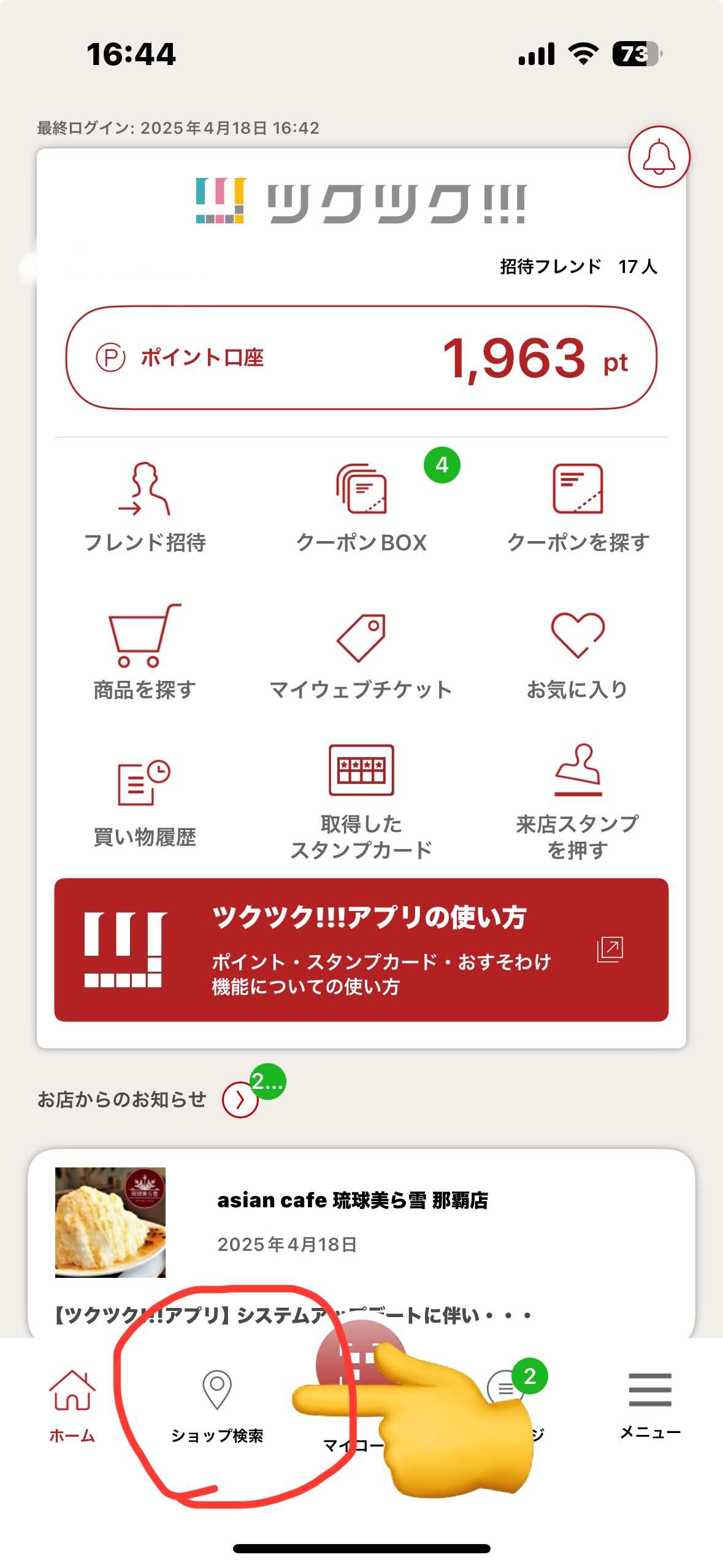This screenshot has width=723, height=1568.
Task: Expand お店からのお知らせ with the arrow
Action: (x=240, y=1100)
